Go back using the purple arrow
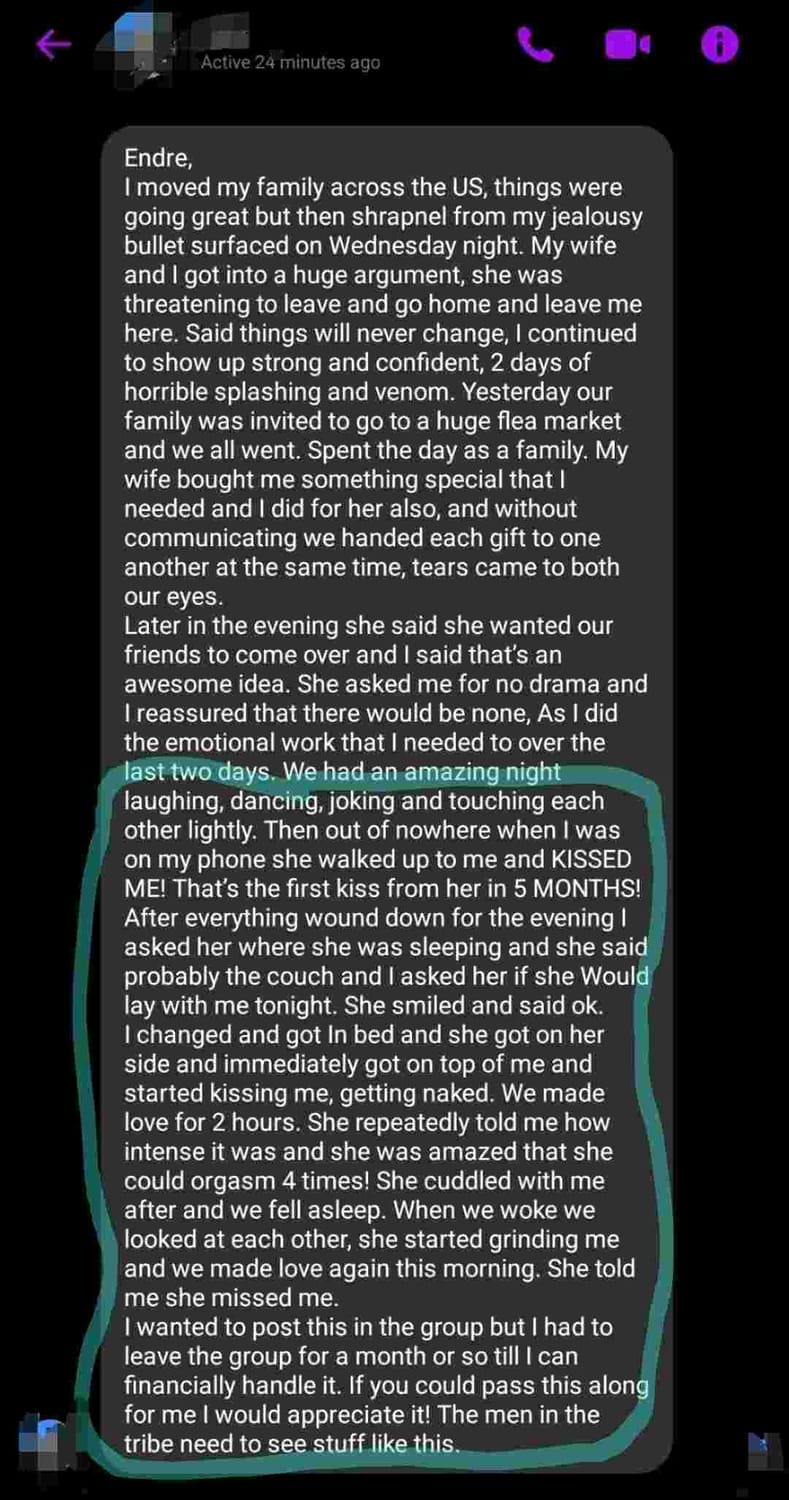789x1500 pixels. coord(52,44)
